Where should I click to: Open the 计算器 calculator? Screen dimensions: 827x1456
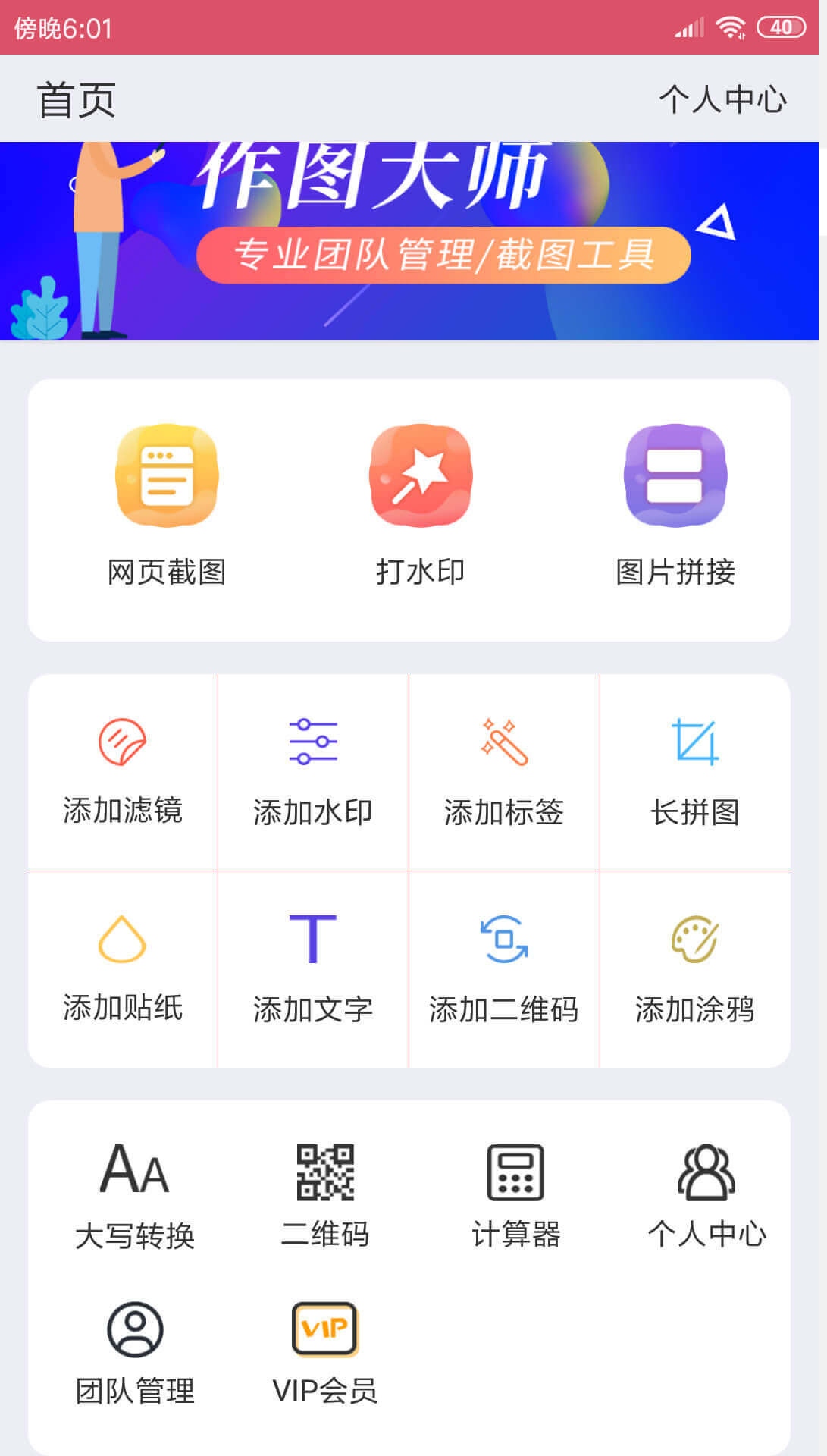point(515,1197)
